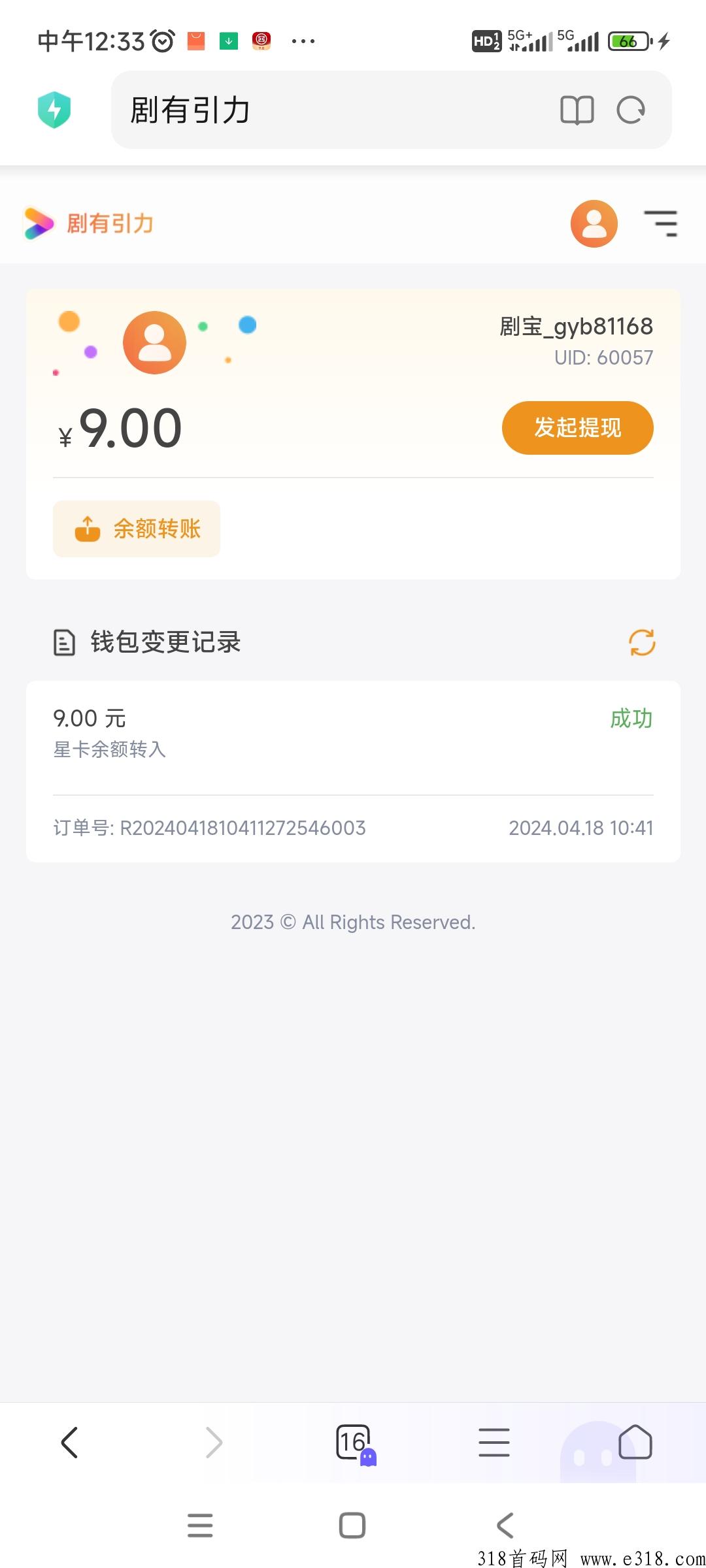Go to browser home page

tap(635, 1443)
